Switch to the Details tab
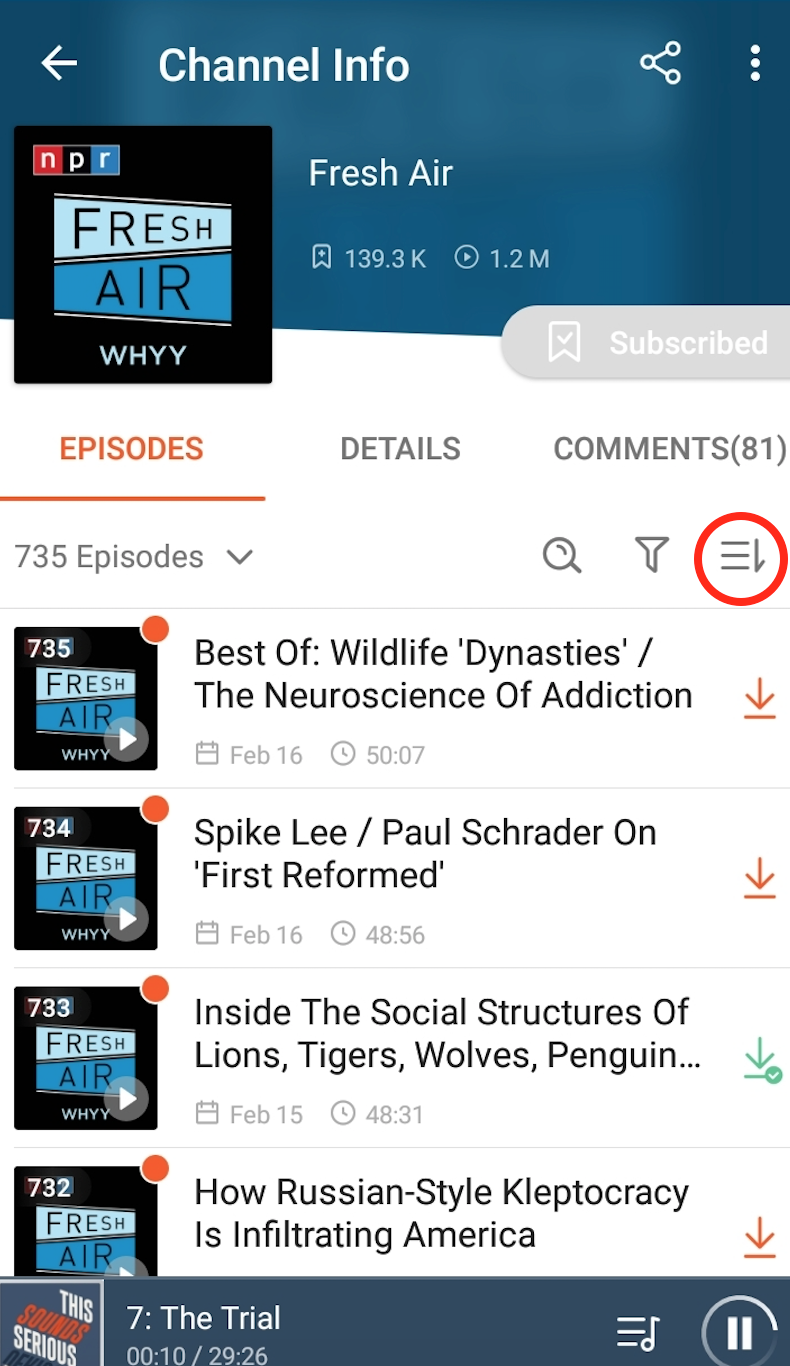 coord(400,449)
